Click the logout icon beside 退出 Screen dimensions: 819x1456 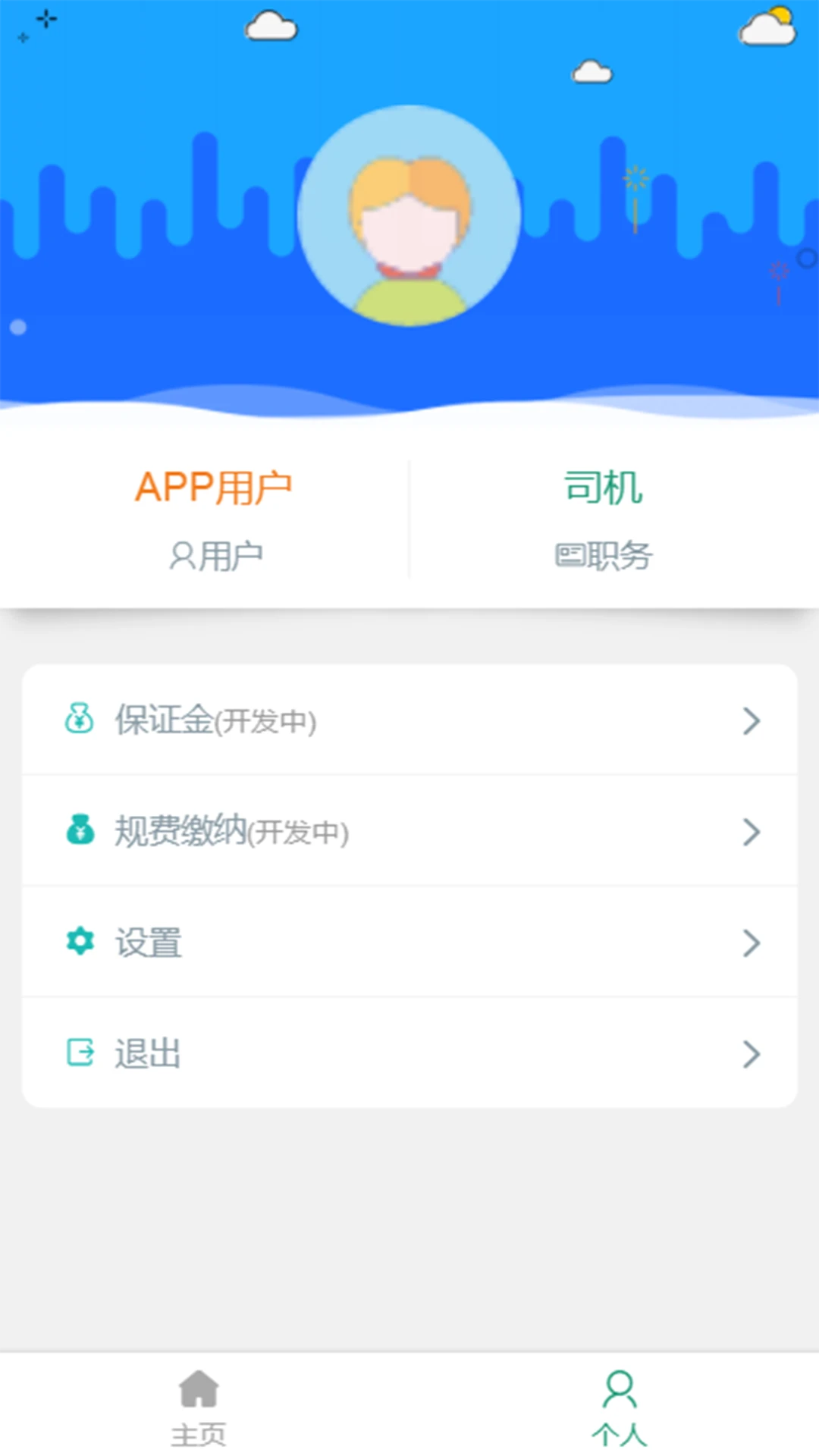[81, 1051]
